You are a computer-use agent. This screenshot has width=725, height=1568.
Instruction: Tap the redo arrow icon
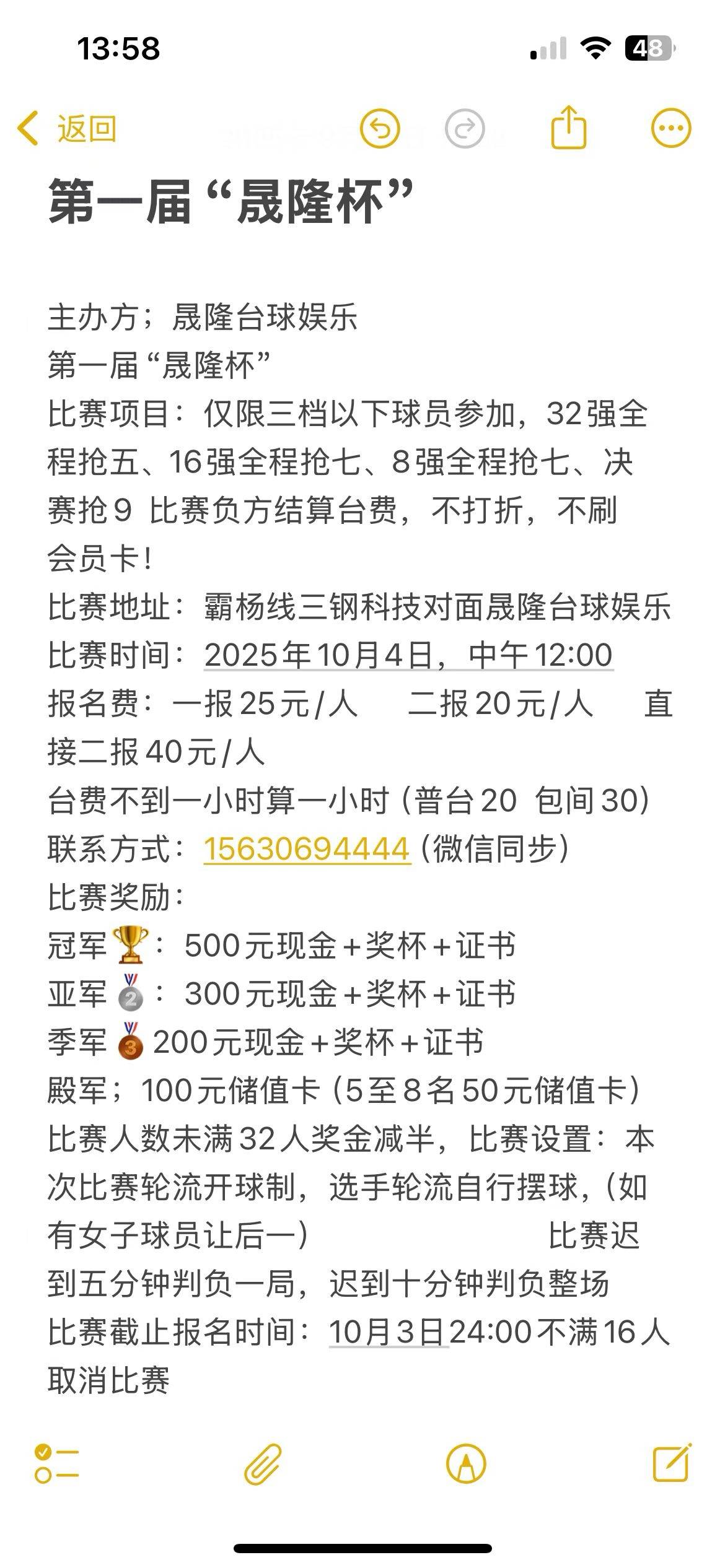464,129
